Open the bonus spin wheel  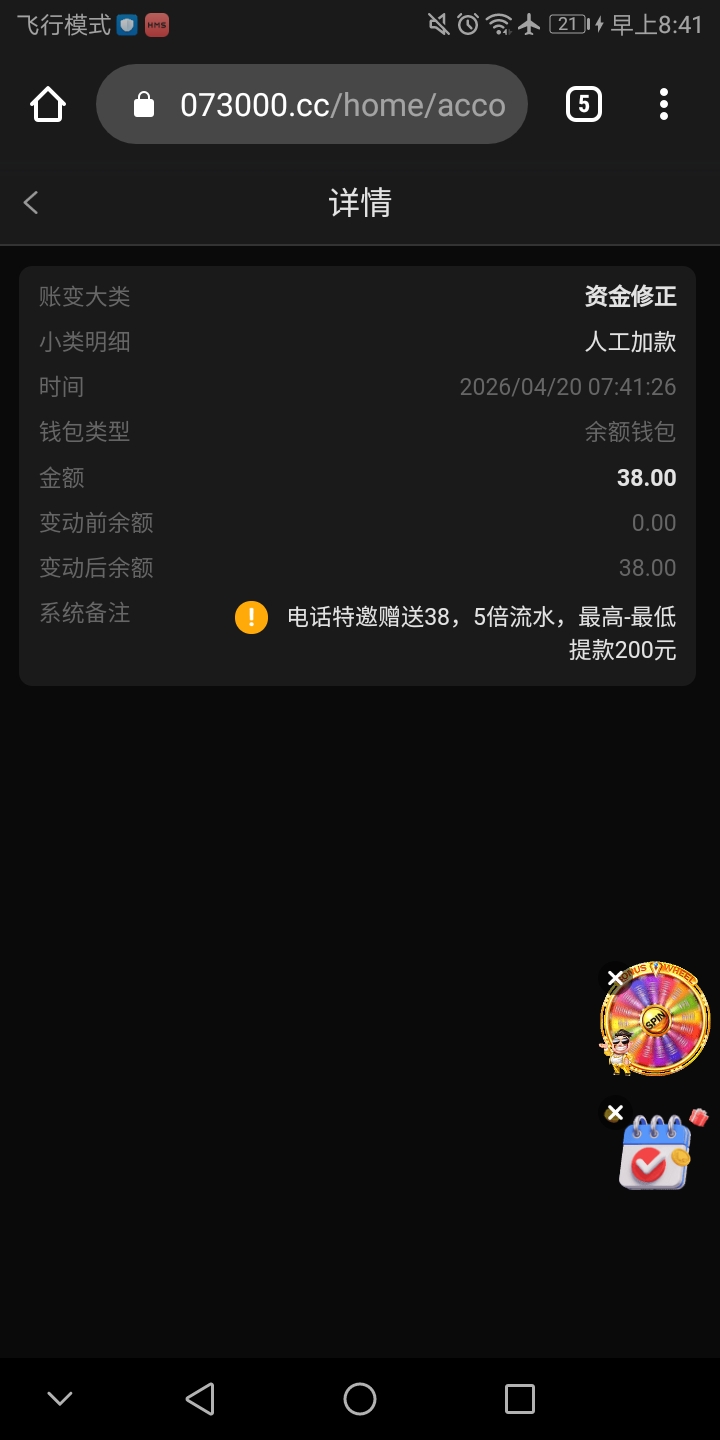pos(657,1020)
